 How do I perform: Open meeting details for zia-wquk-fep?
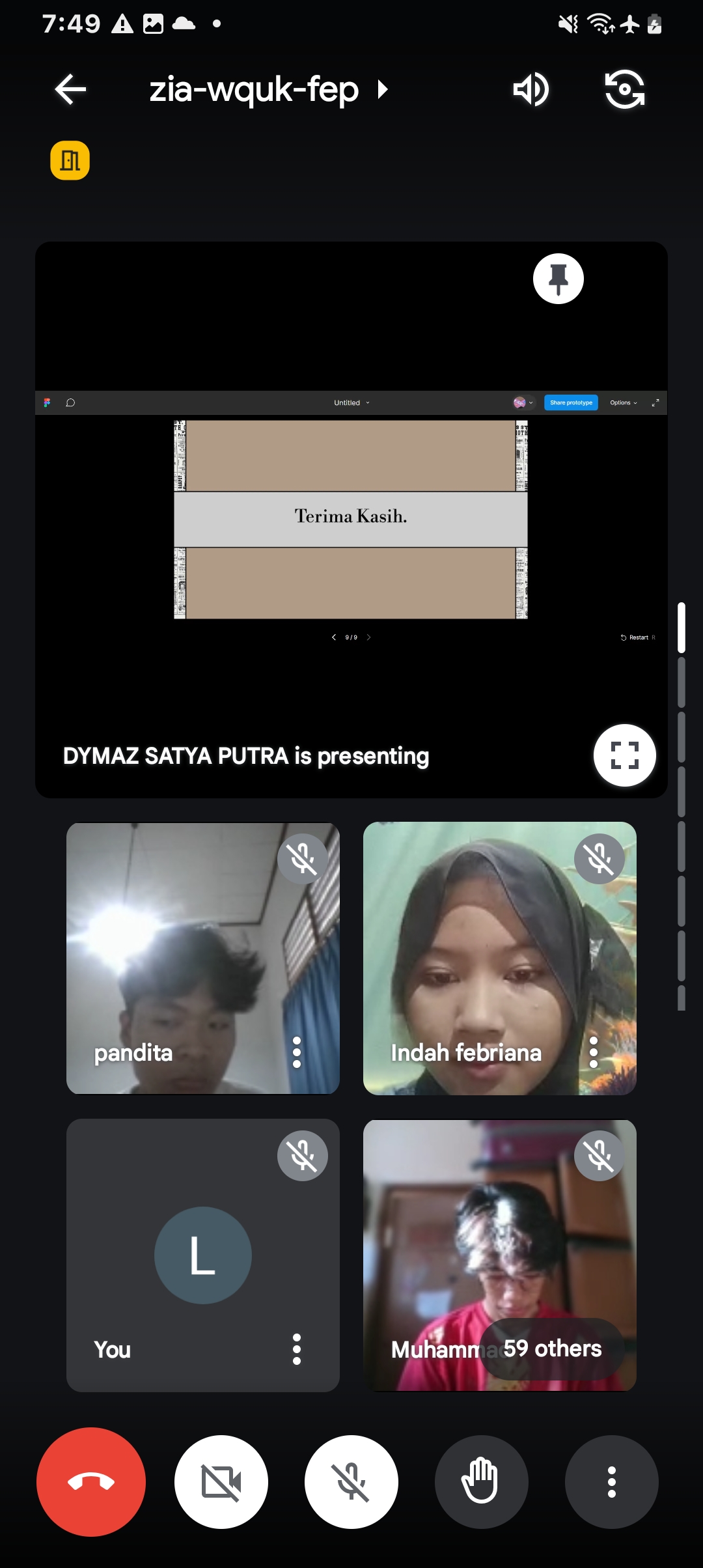[267, 89]
